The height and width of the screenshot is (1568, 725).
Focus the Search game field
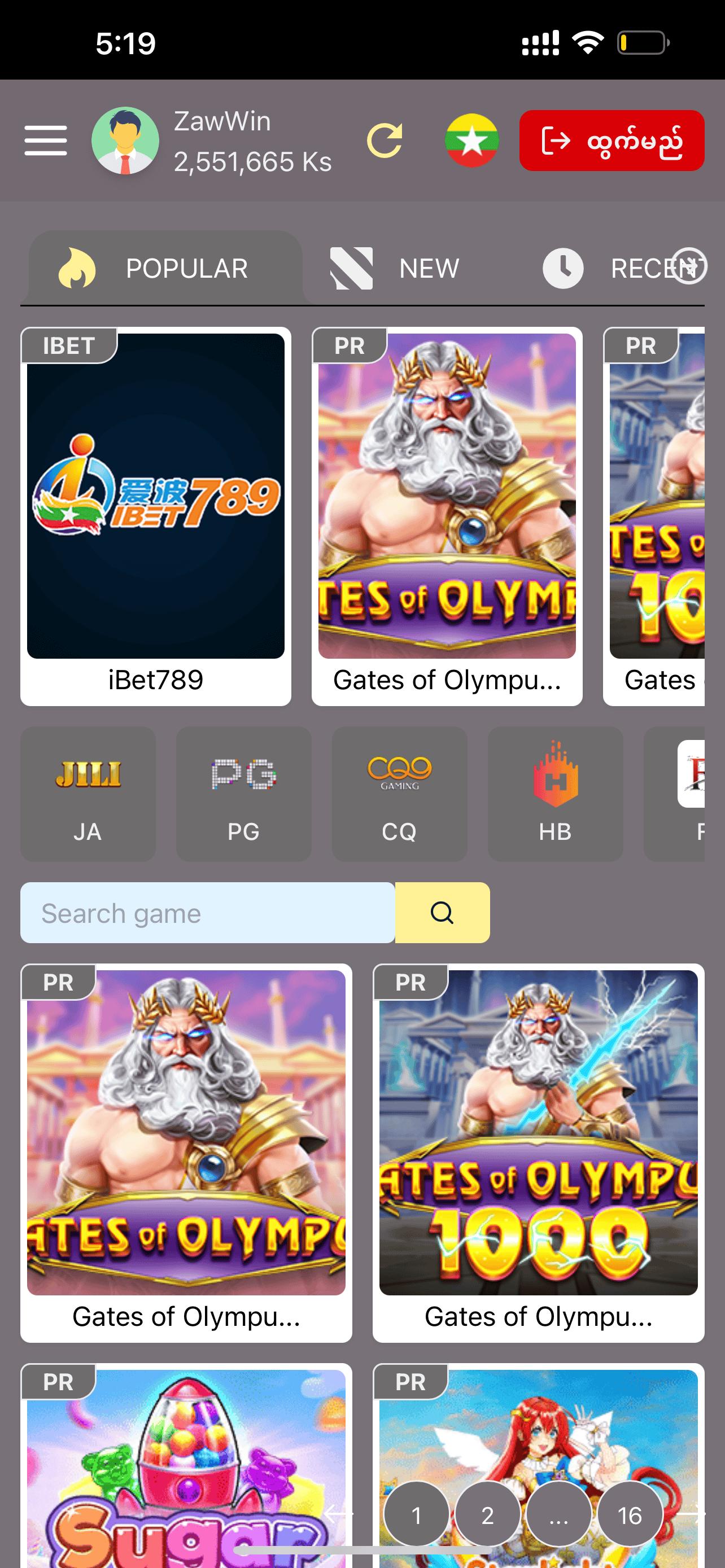(207, 913)
